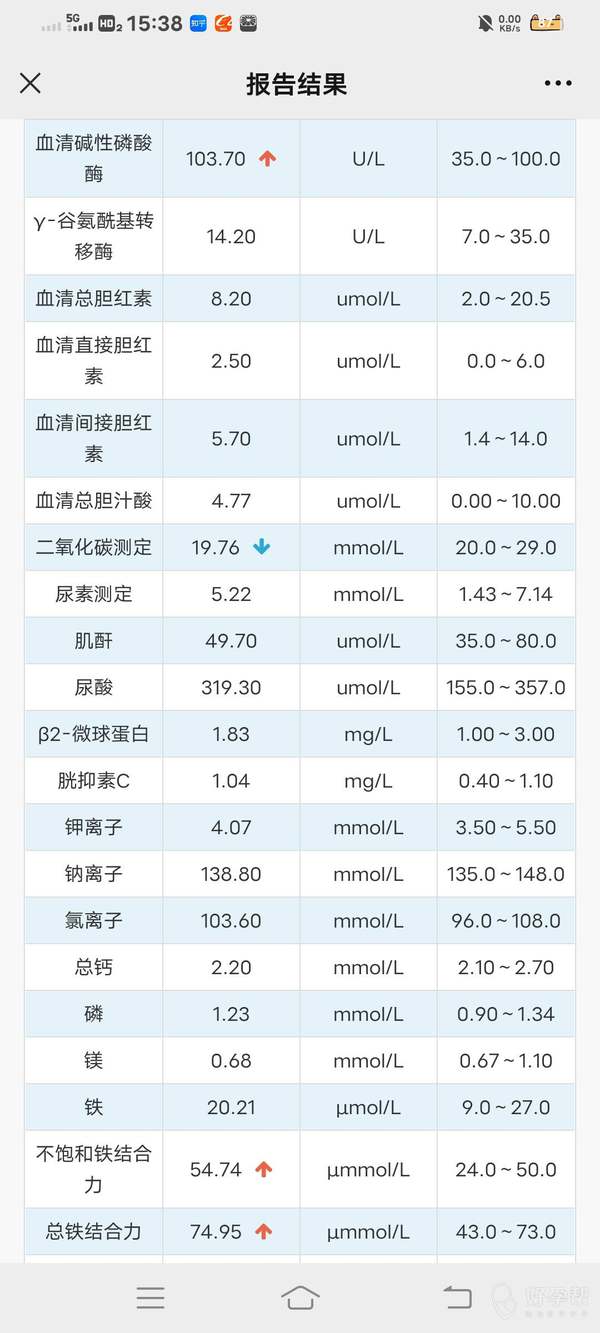The width and height of the screenshot is (600, 1333).
Task: Close the report results page
Action: coord(31,83)
